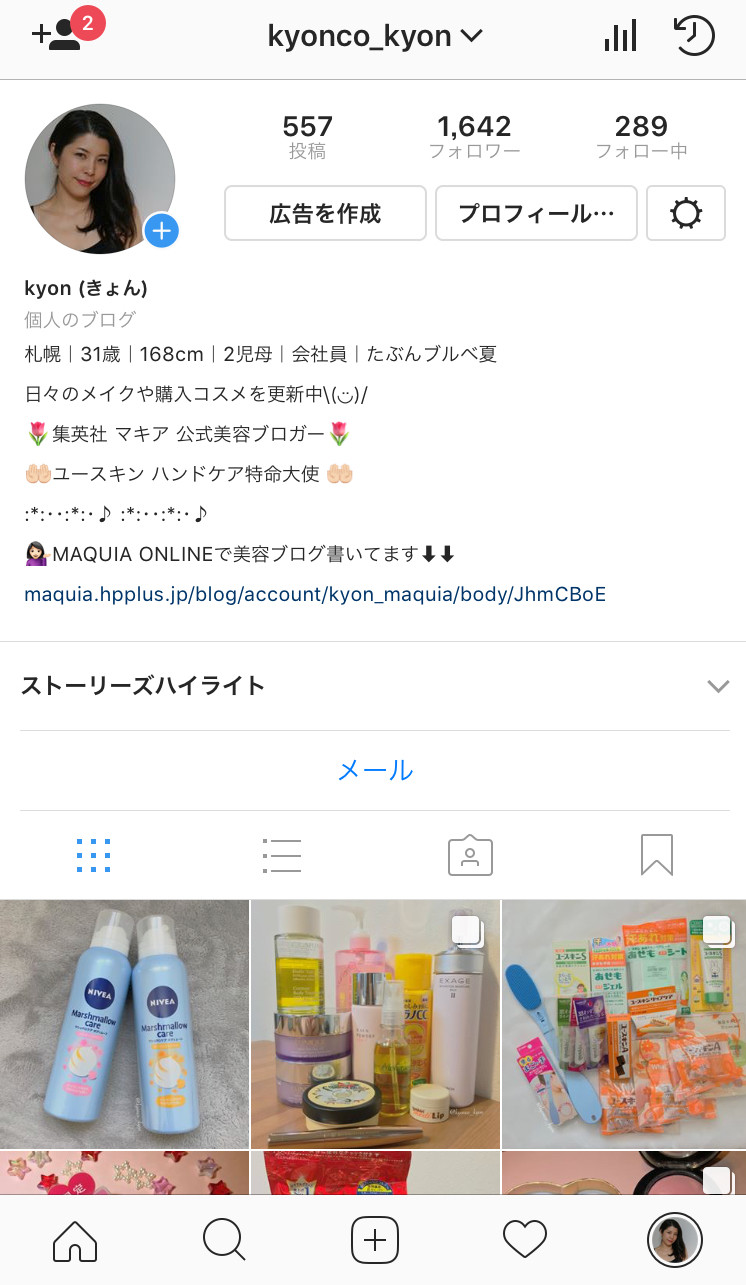The width and height of the screenshot is (746, 1285).
Task: Switch to the saved bookmark tab
Action: click(x=656, y=856)
